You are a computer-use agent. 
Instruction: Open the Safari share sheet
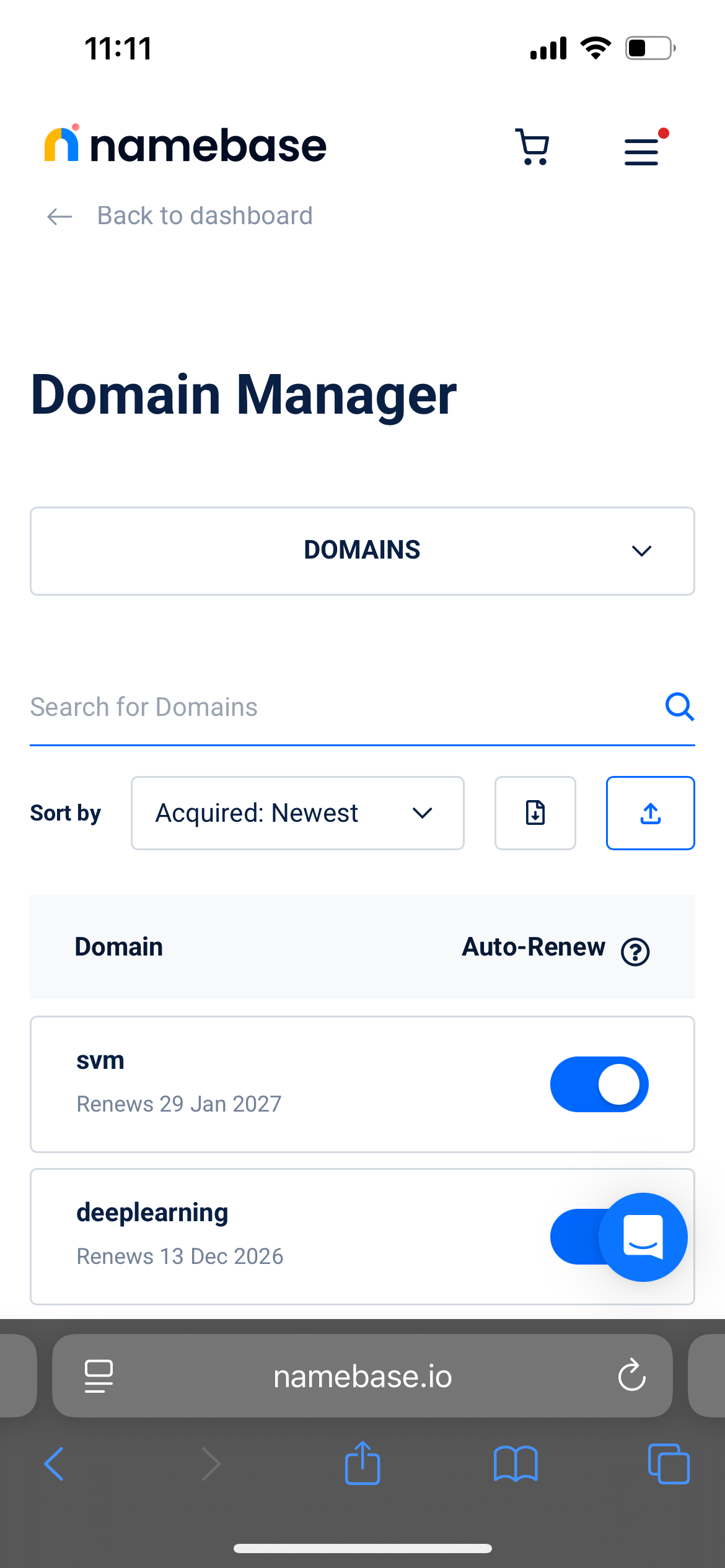point(362,1465)
